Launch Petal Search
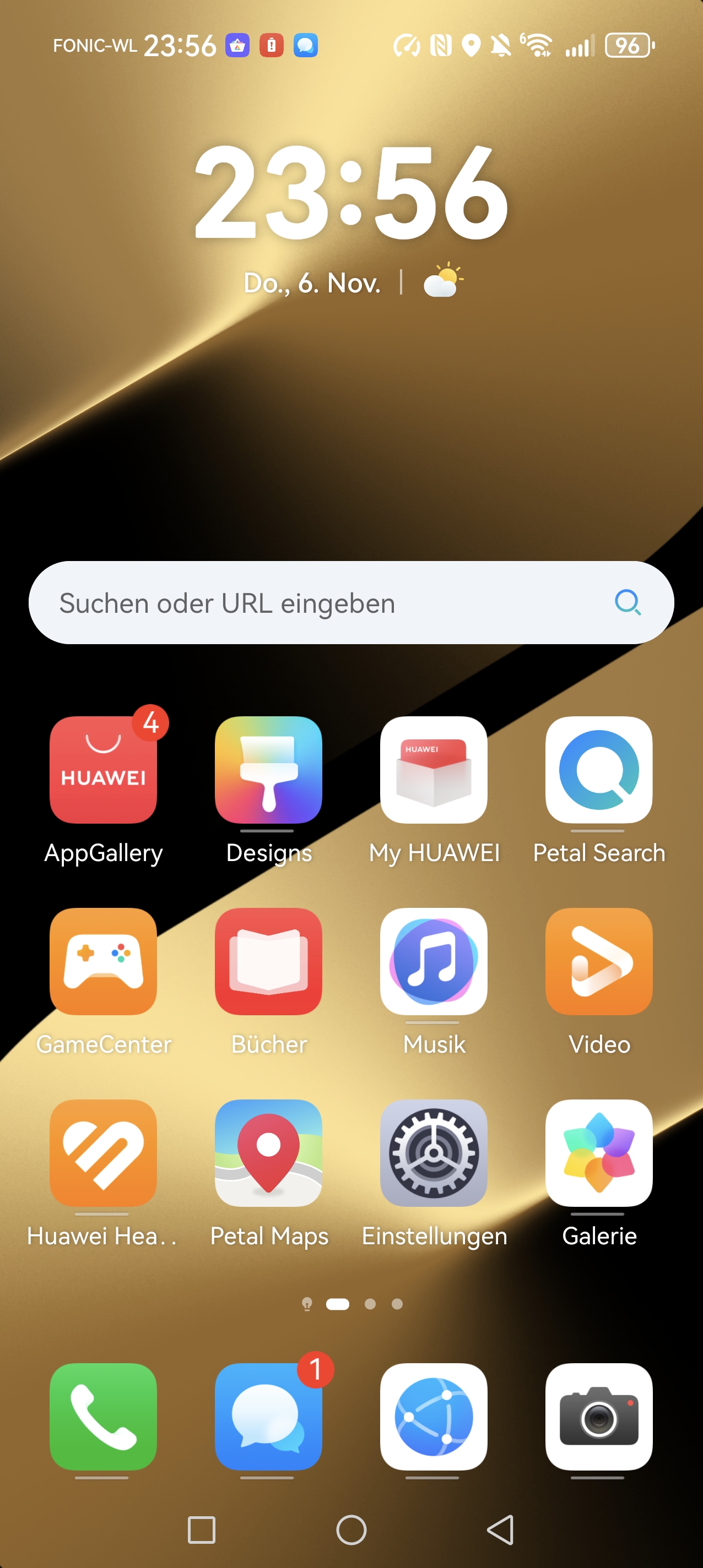This screenshot has width=703, height=1568. point(599,770)
